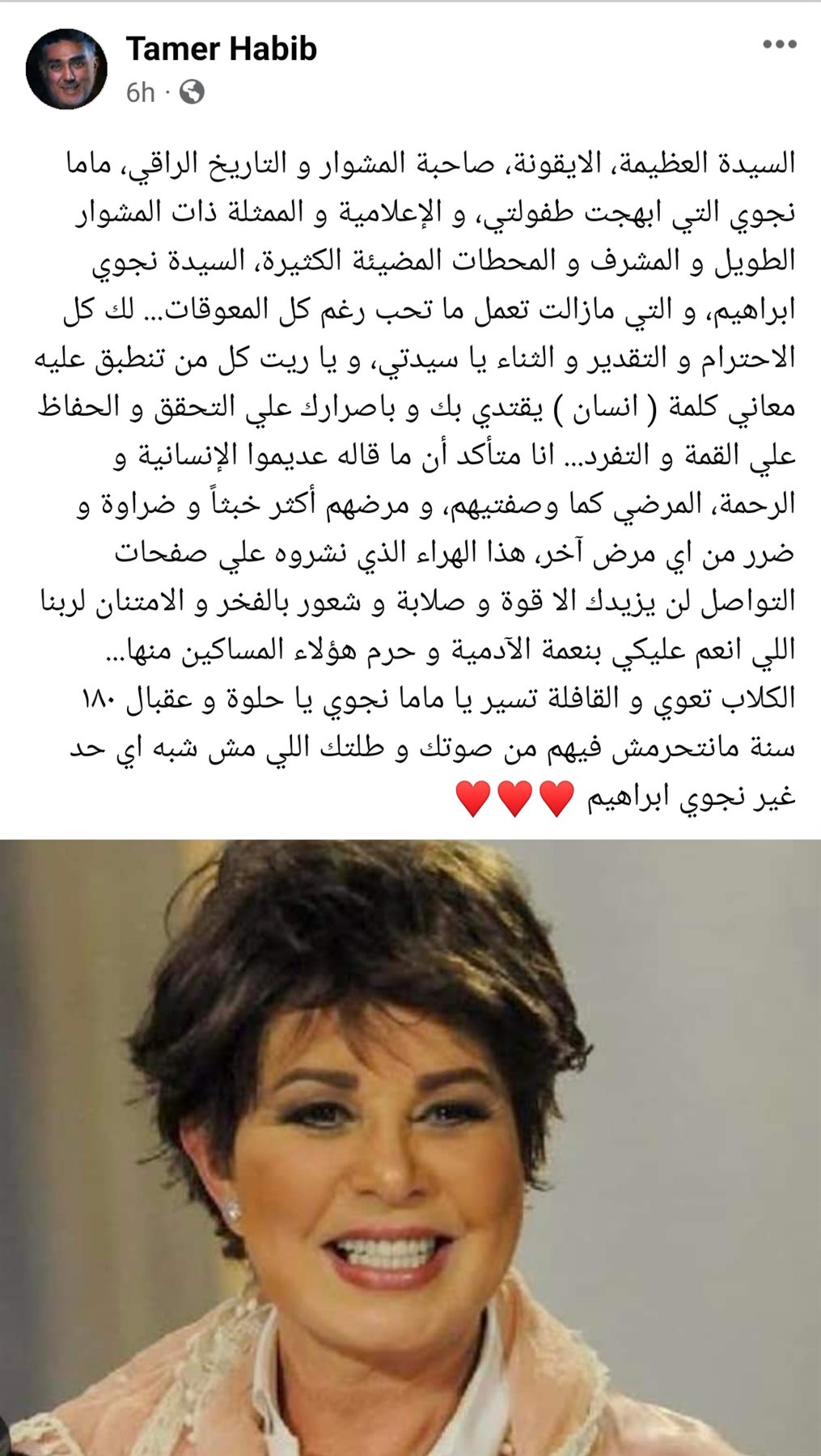Tap the 6h timestamp of the post
Screen dimensions: 821x1456
point(140,92)
